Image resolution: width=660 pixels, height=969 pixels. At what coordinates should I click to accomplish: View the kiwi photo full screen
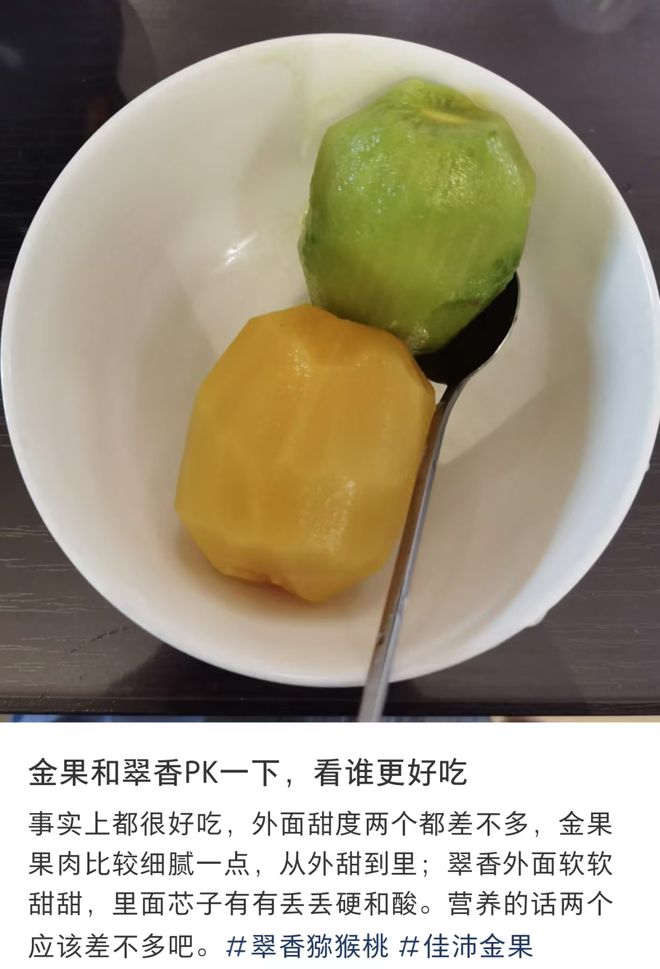[330, 360]
